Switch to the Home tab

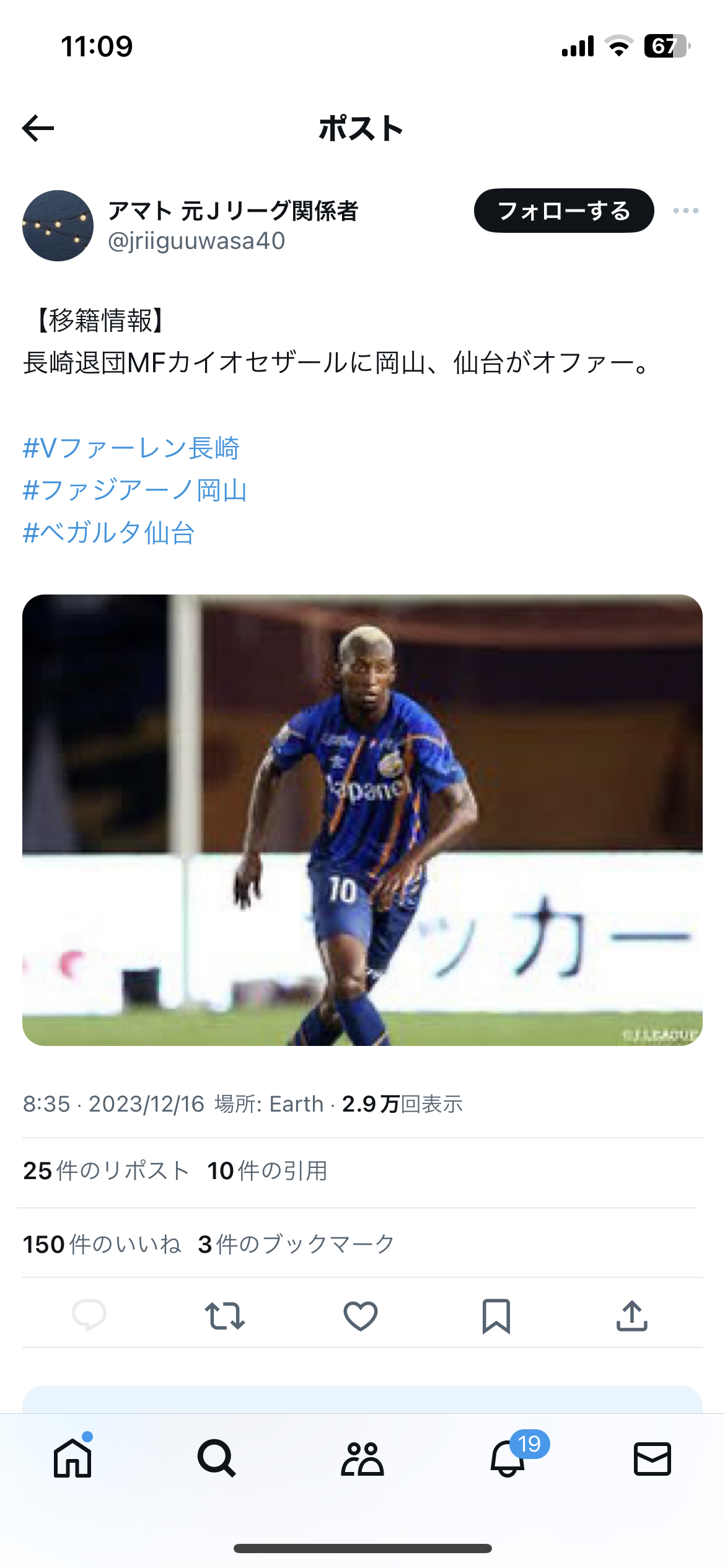tap(72, 1459)
